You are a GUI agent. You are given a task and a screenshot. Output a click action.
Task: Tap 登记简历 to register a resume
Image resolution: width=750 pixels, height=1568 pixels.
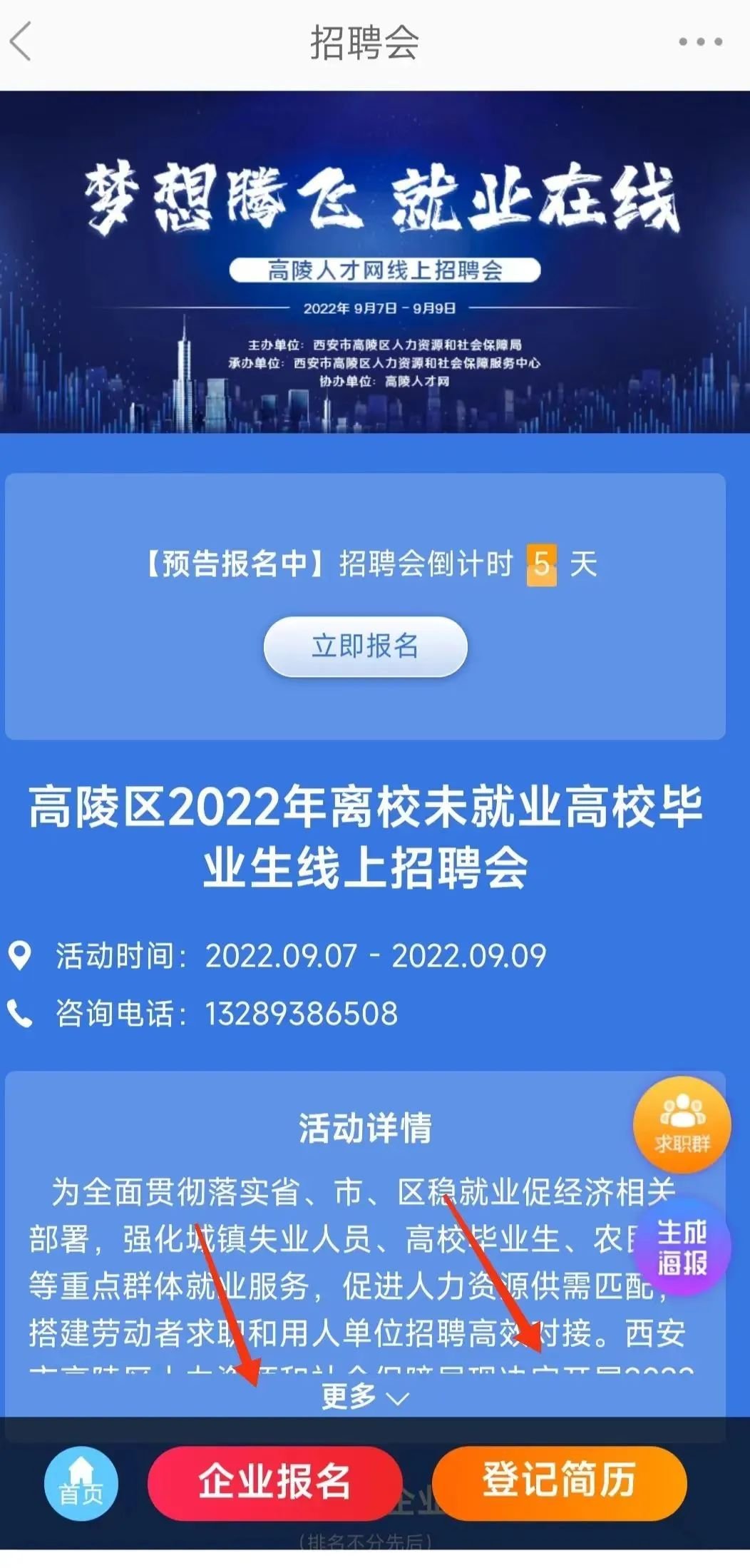(559, 1481)
